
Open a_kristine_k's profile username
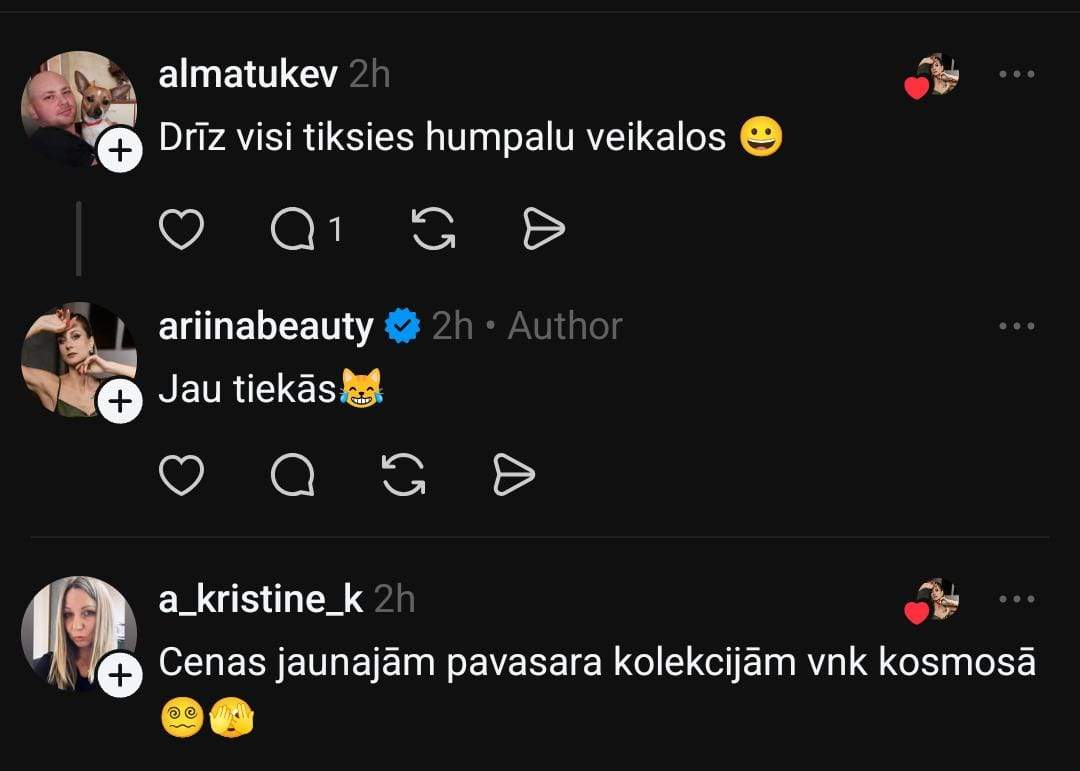(260, 600)
